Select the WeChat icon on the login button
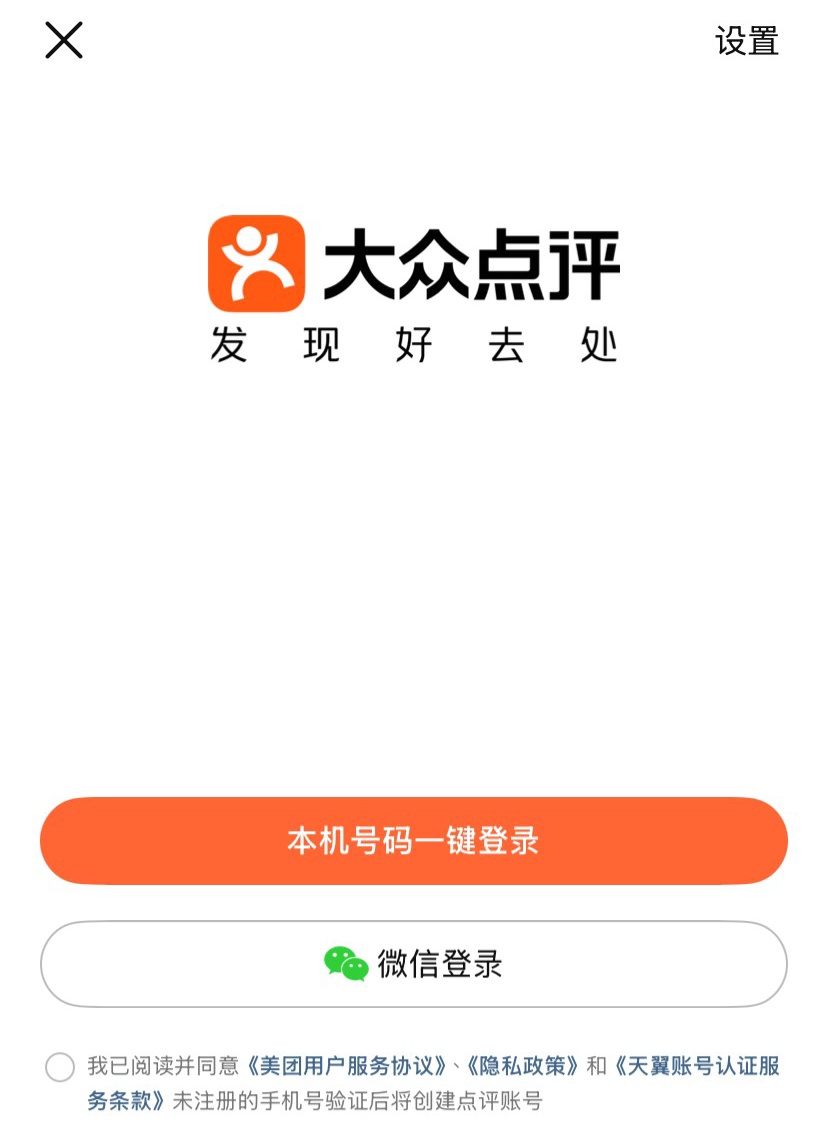Screen dimensions: 828x1147 click(x=347, y=963)
